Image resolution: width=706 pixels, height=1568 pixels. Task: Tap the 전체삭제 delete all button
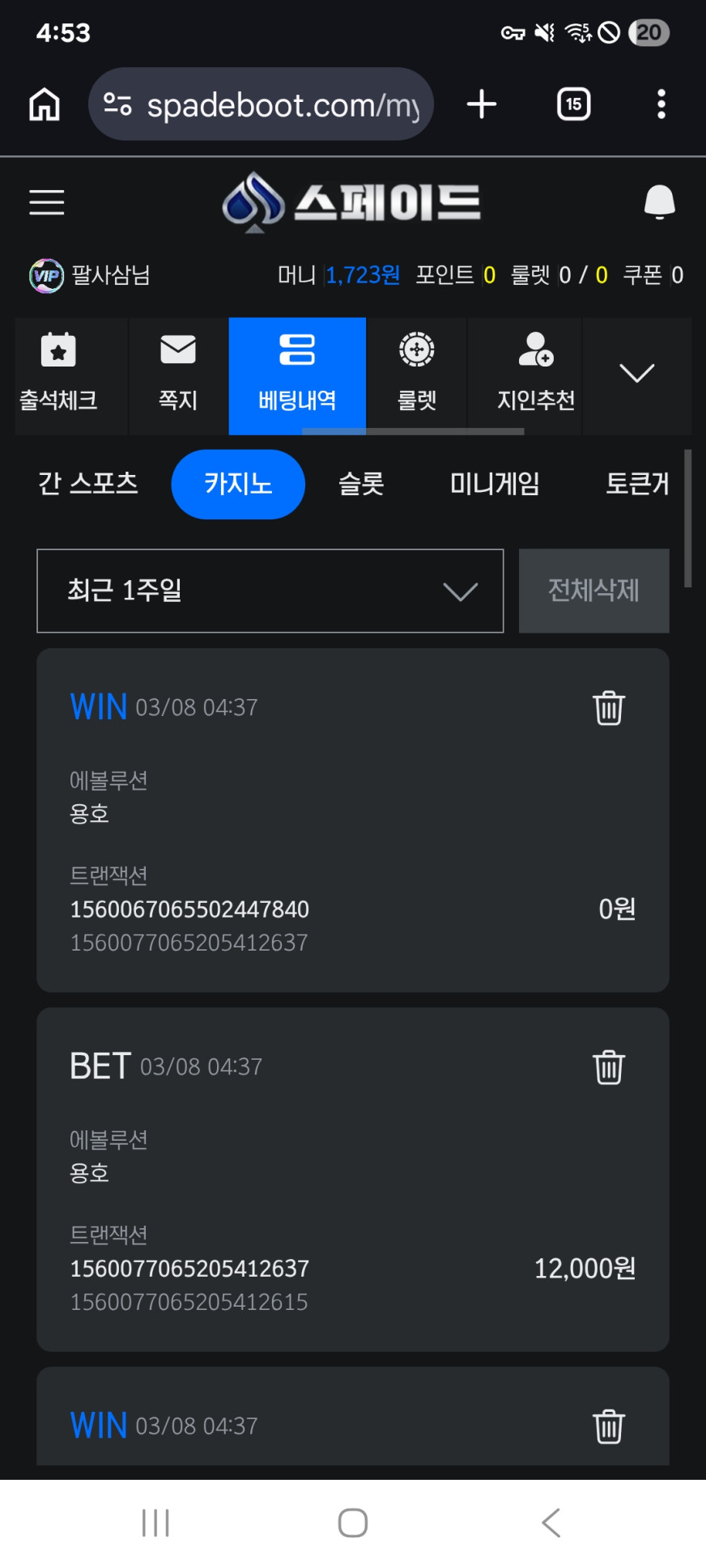(x=593, y=591)
